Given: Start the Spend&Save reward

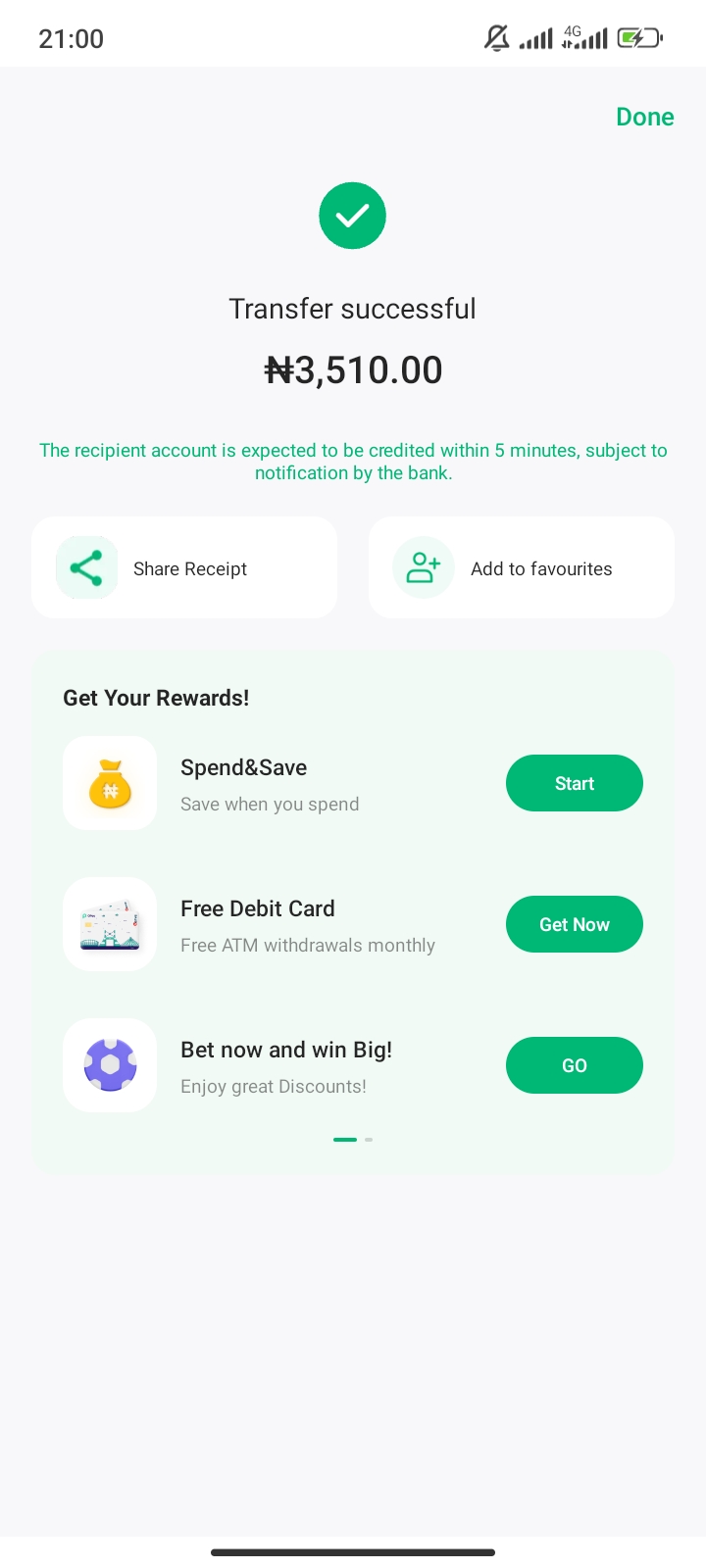Looking at the screenshot, I should coord(574,783).
